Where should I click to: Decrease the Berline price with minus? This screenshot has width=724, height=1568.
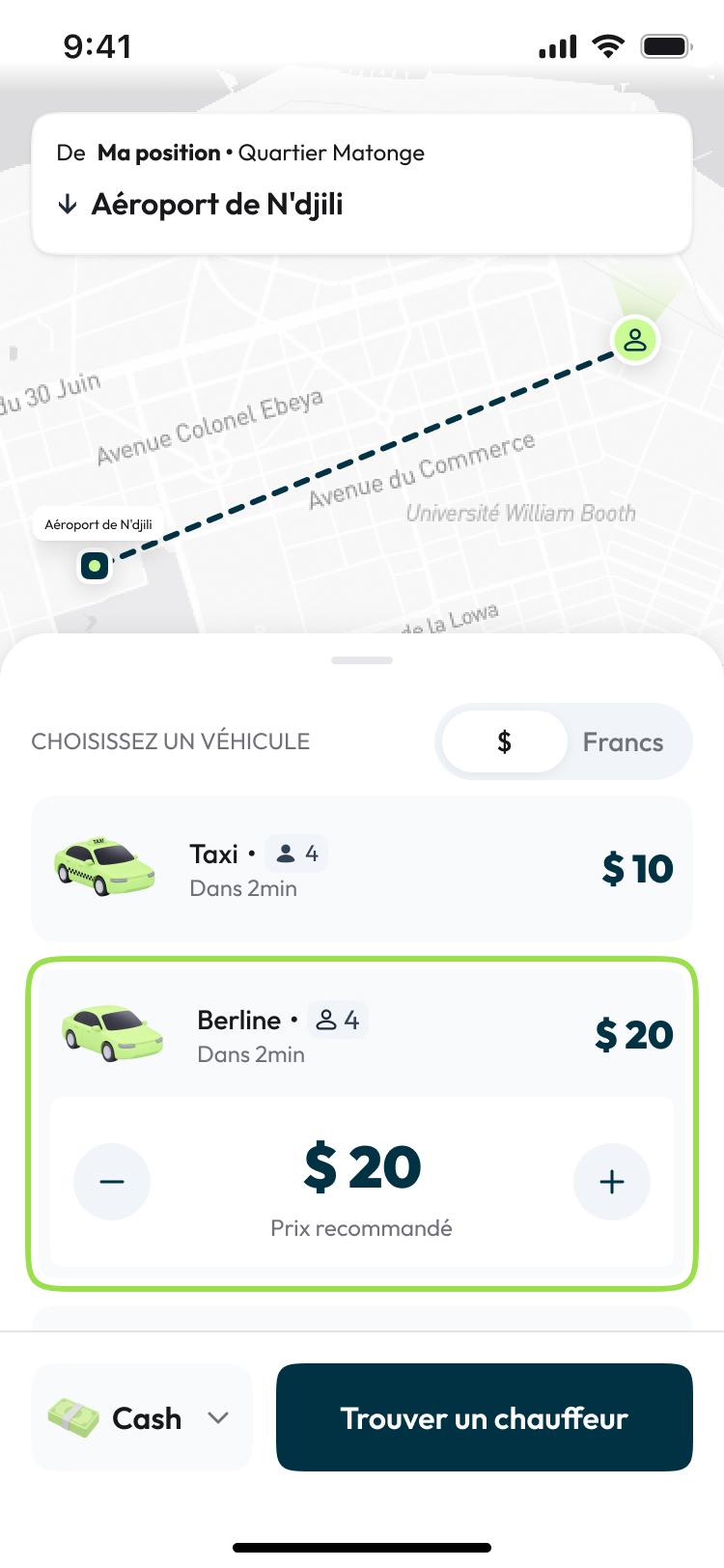[x=112, y=1182]
